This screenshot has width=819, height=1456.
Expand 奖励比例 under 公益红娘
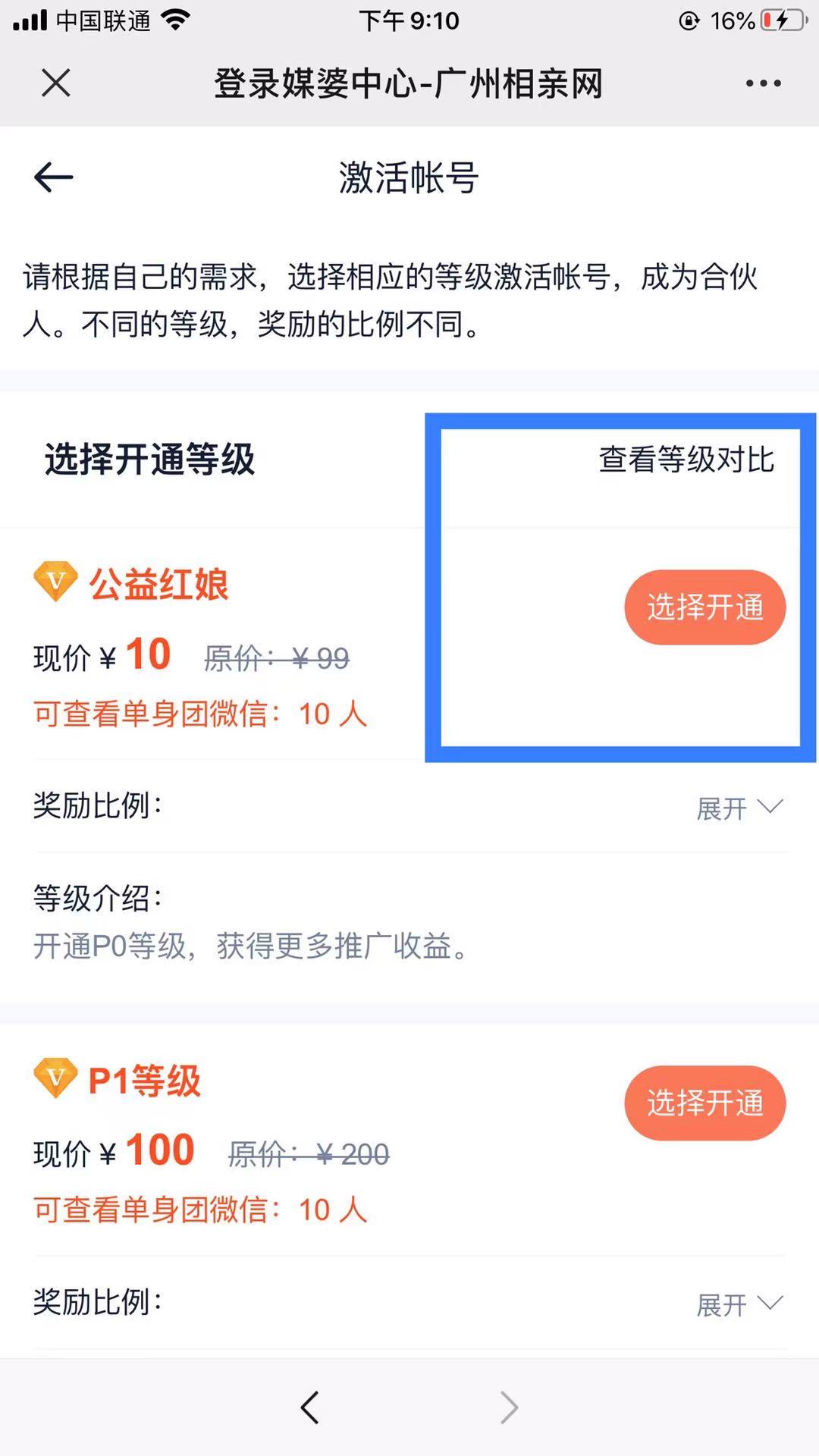[739, 808]
